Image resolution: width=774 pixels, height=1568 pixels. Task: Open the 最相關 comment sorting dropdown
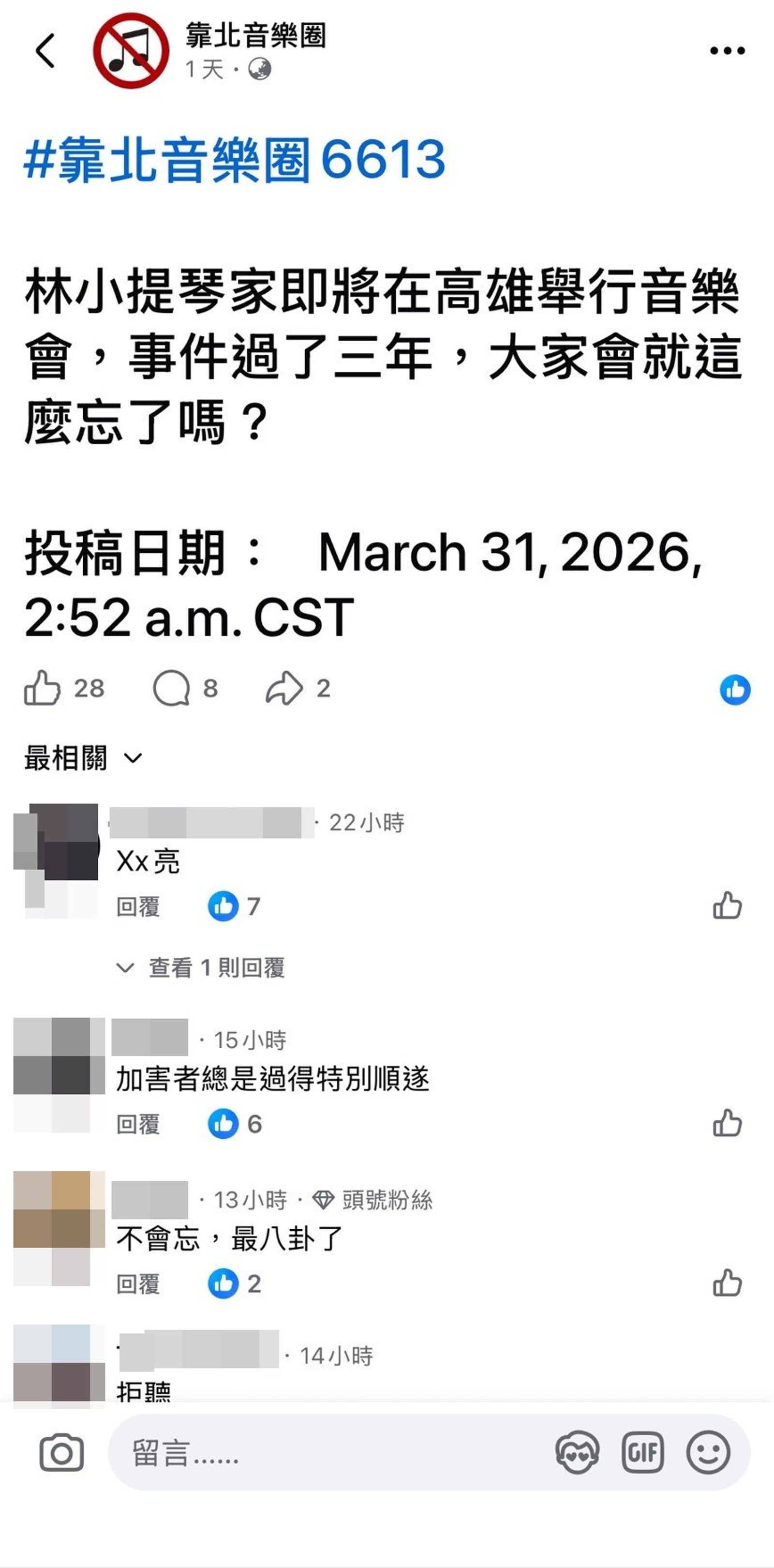[x=83, y=758]
